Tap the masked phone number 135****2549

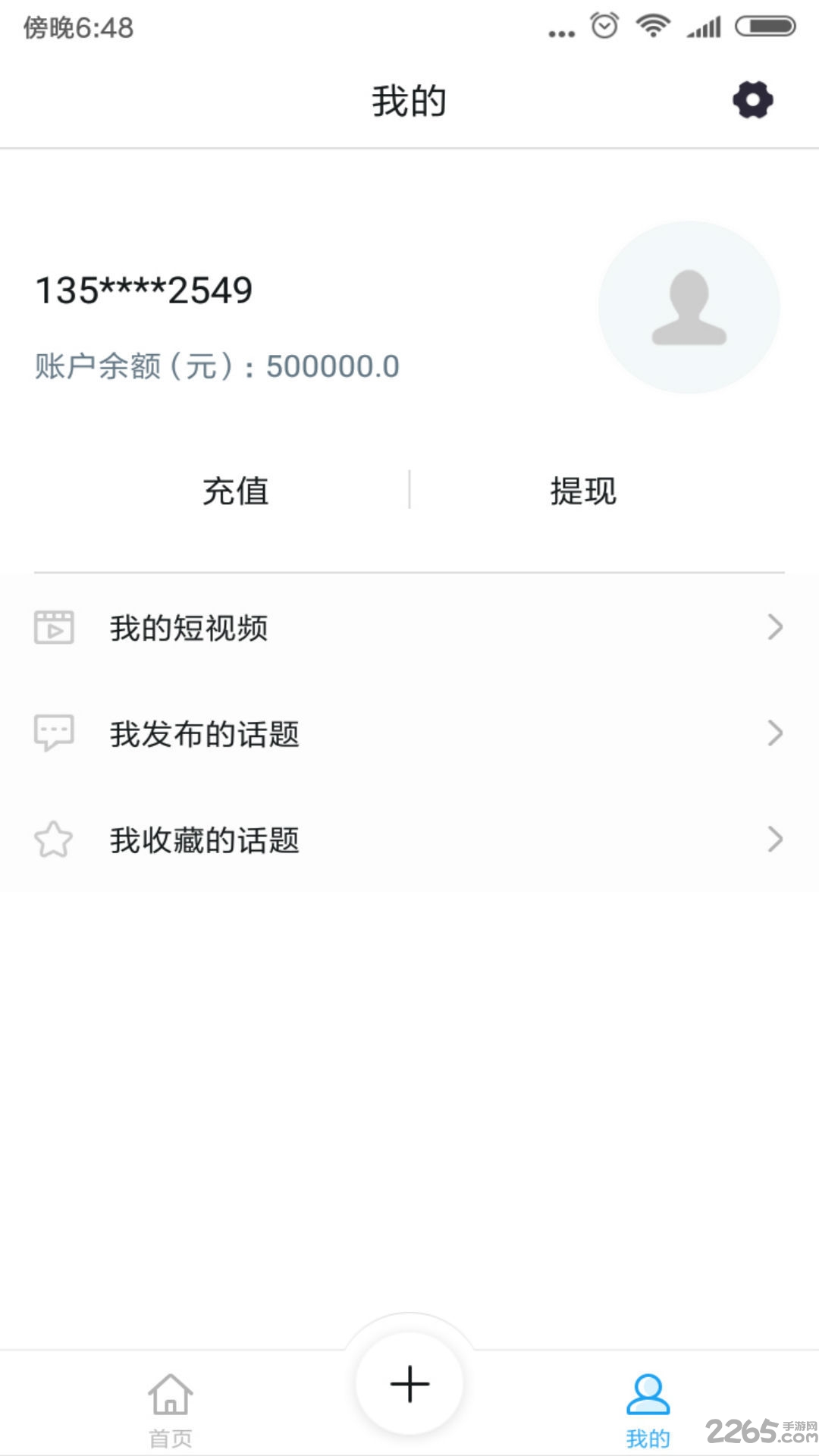coord(144,290)
